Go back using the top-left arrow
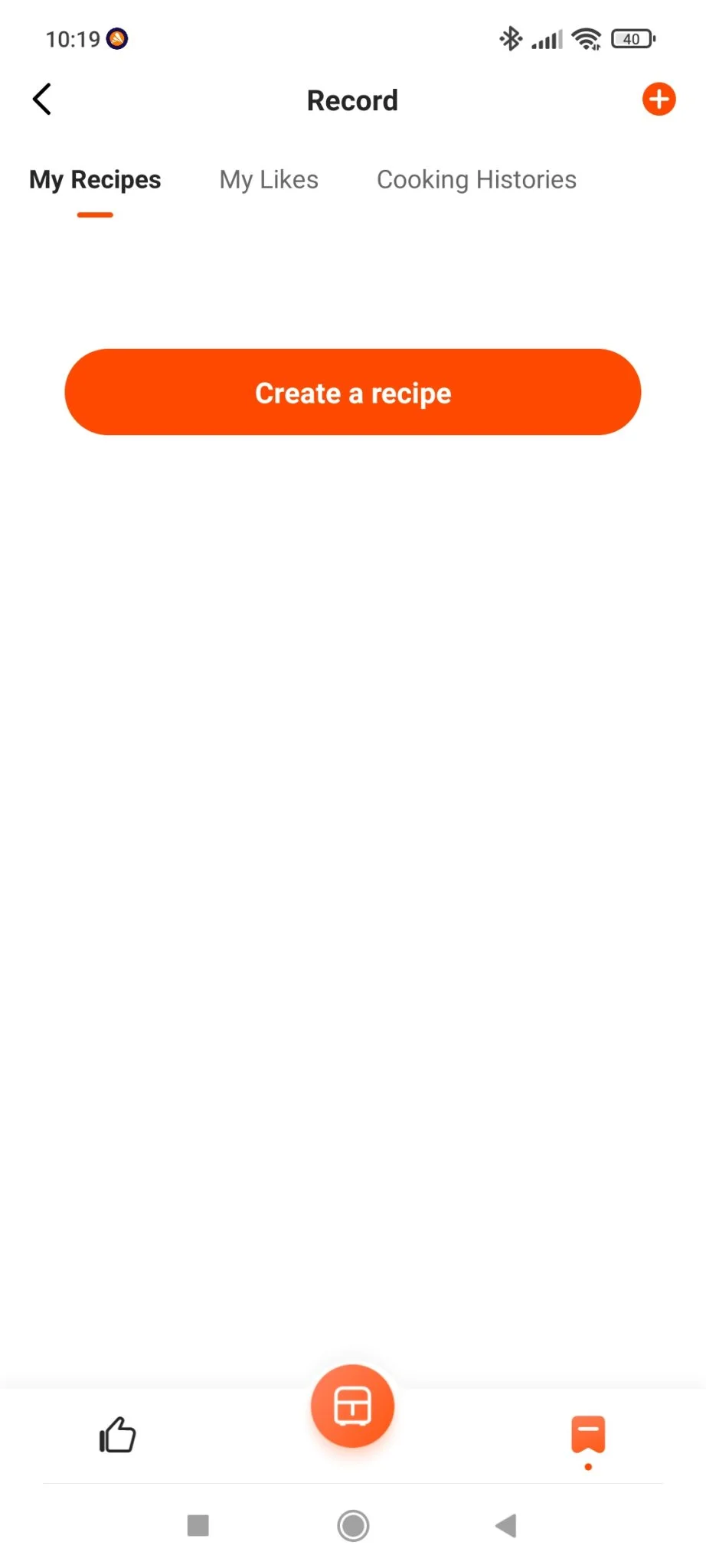Screen dimensions: 706x1568 tap(42, 100)
